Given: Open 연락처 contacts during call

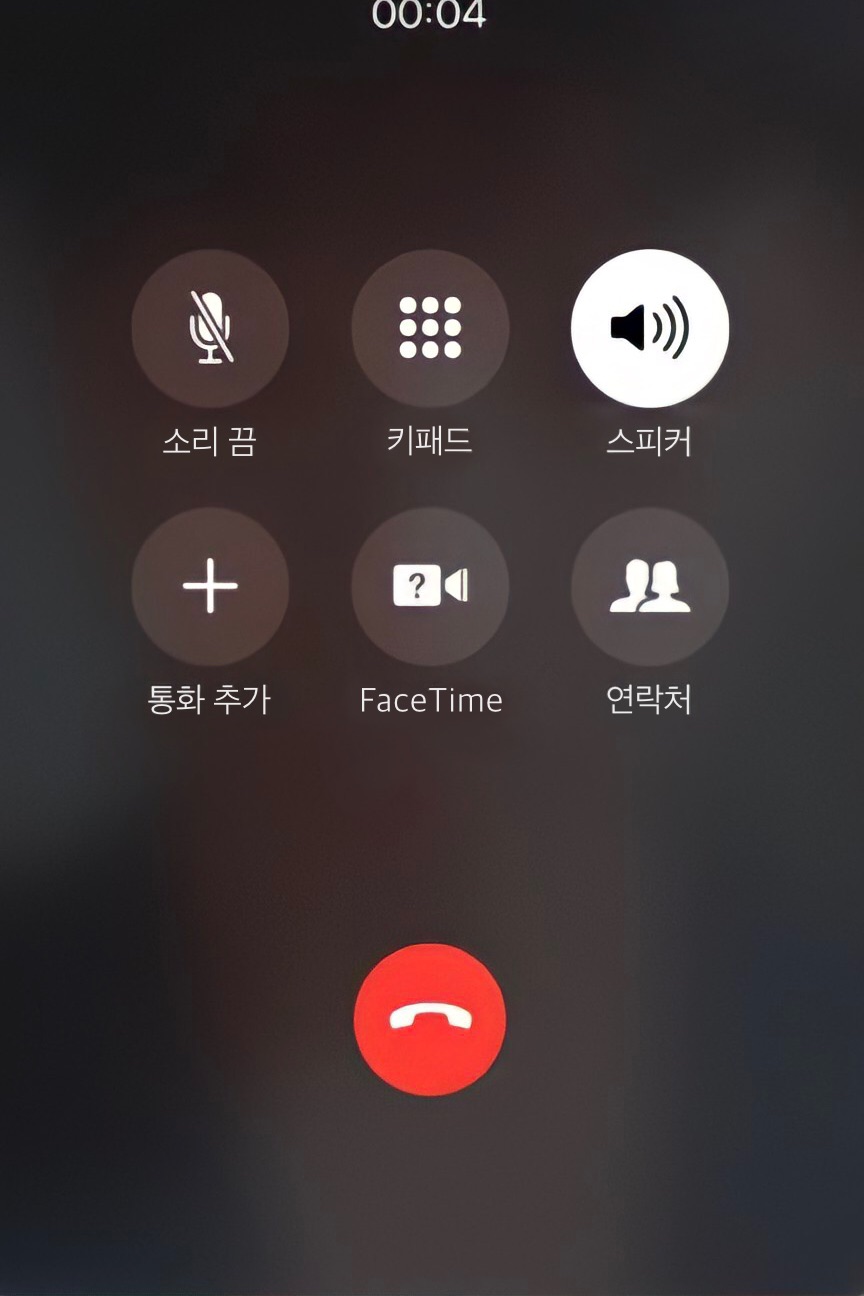Looking at the screenshot, I should [x=650, y=586].
